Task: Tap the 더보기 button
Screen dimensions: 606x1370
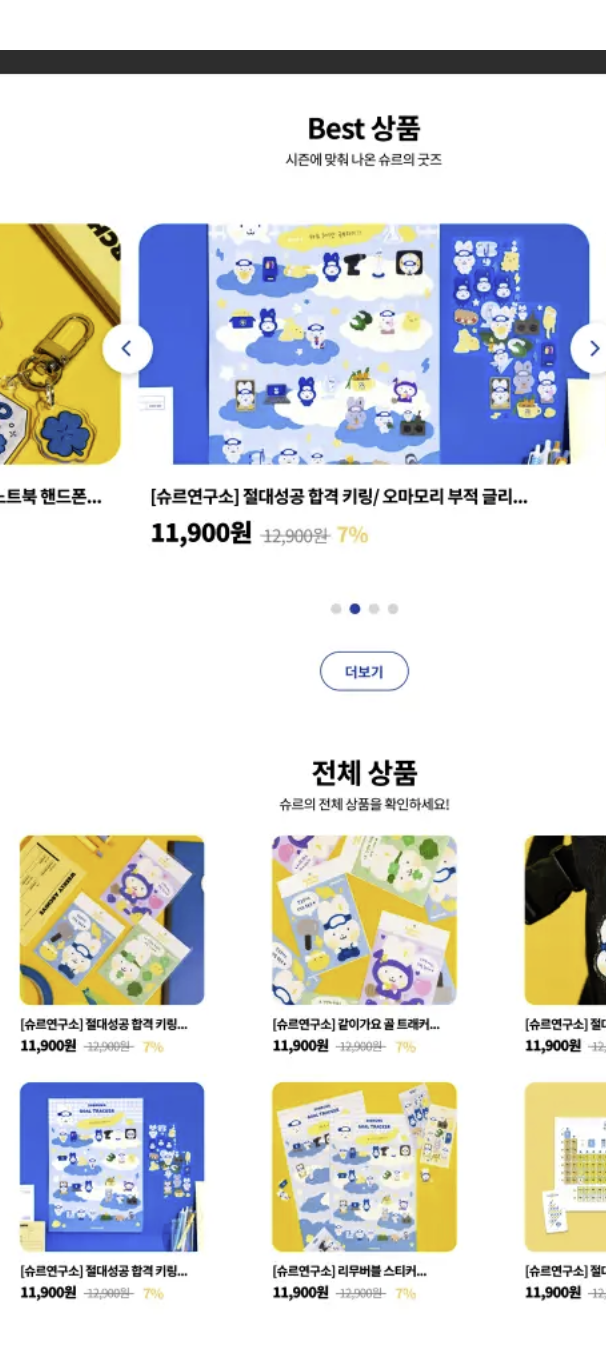Action: [364, 671]
